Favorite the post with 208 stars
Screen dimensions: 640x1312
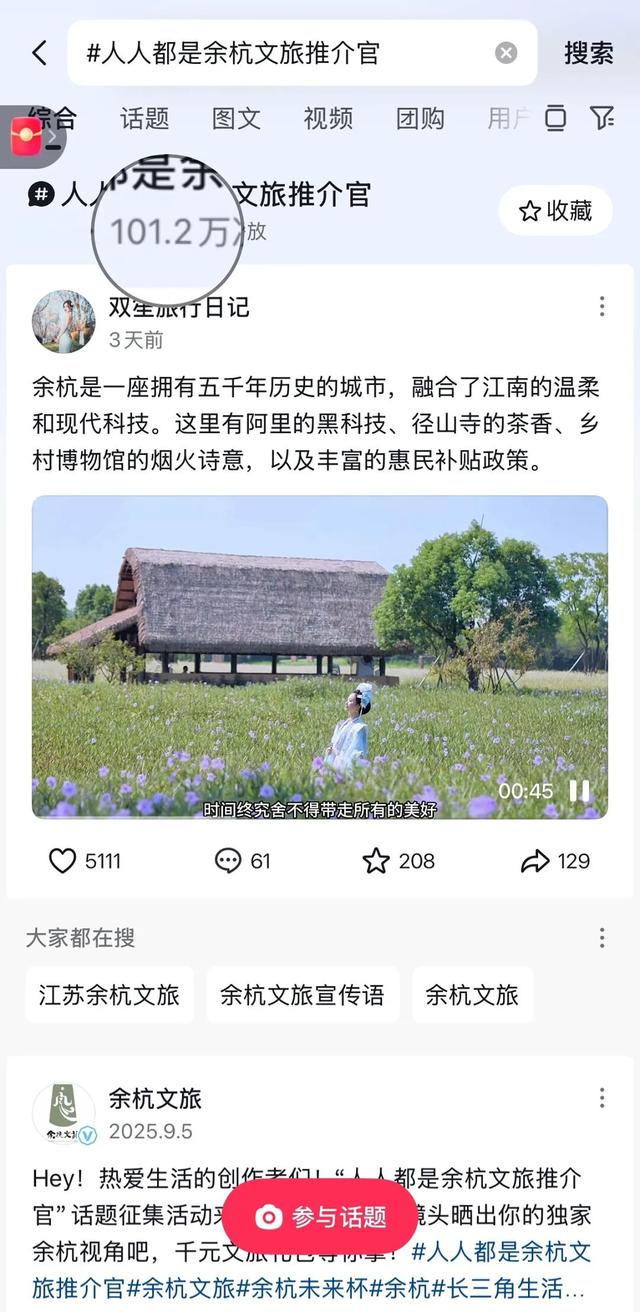click(x=376, y=861)
